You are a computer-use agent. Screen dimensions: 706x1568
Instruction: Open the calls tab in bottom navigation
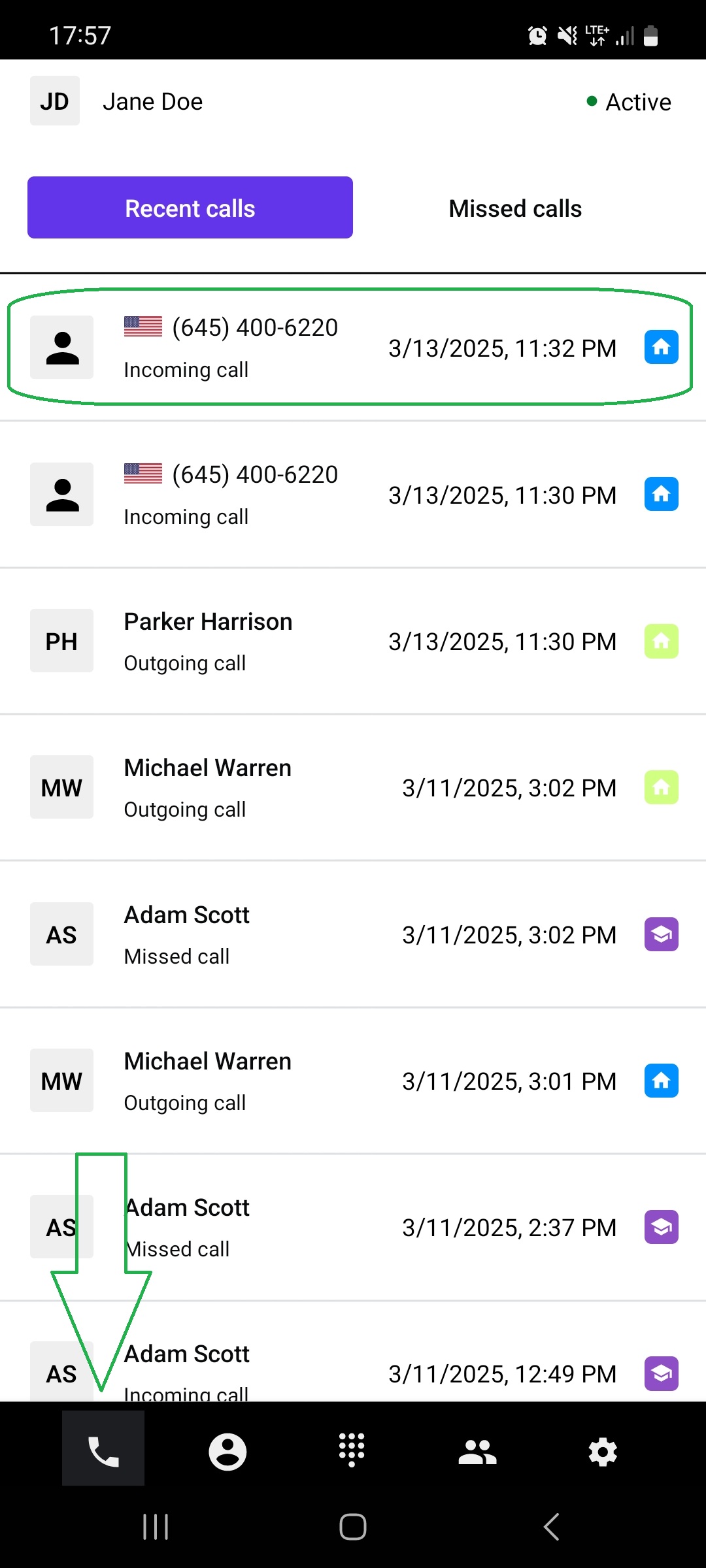point(103,1452)
